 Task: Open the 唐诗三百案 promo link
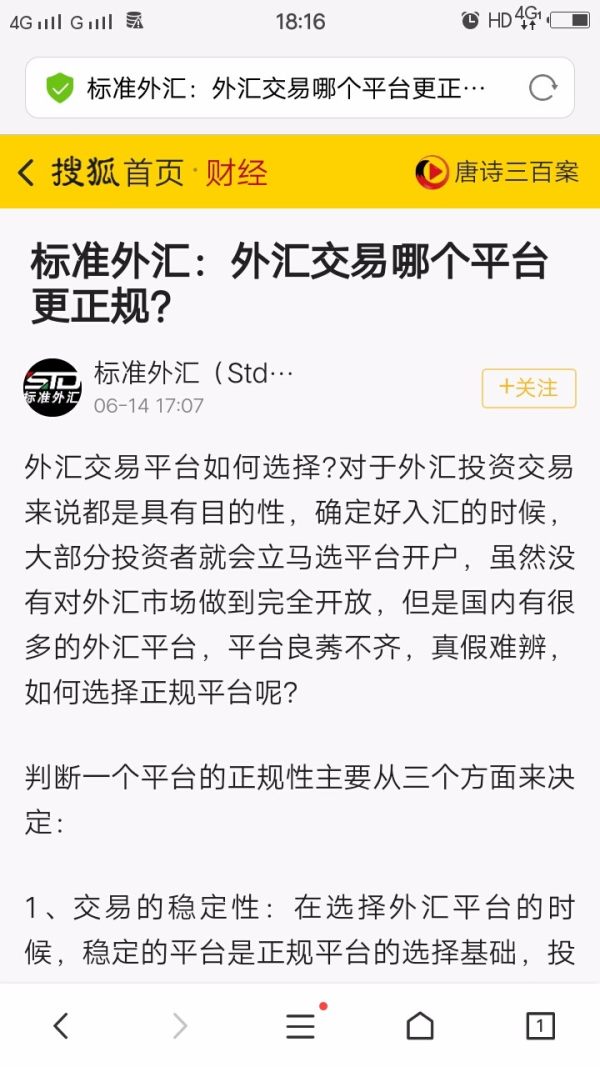[x=498, y=173]
